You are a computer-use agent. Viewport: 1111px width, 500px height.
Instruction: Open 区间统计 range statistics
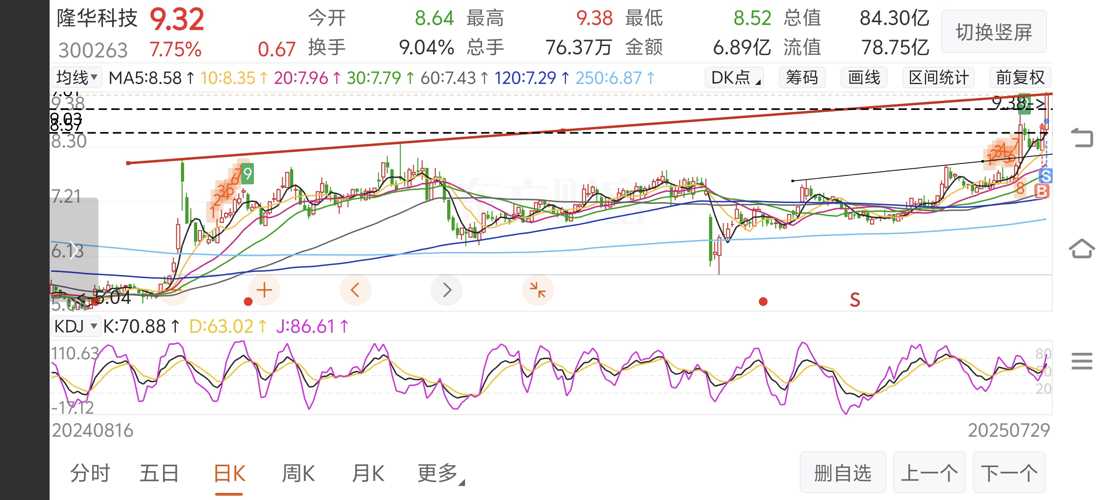point(938,77)
